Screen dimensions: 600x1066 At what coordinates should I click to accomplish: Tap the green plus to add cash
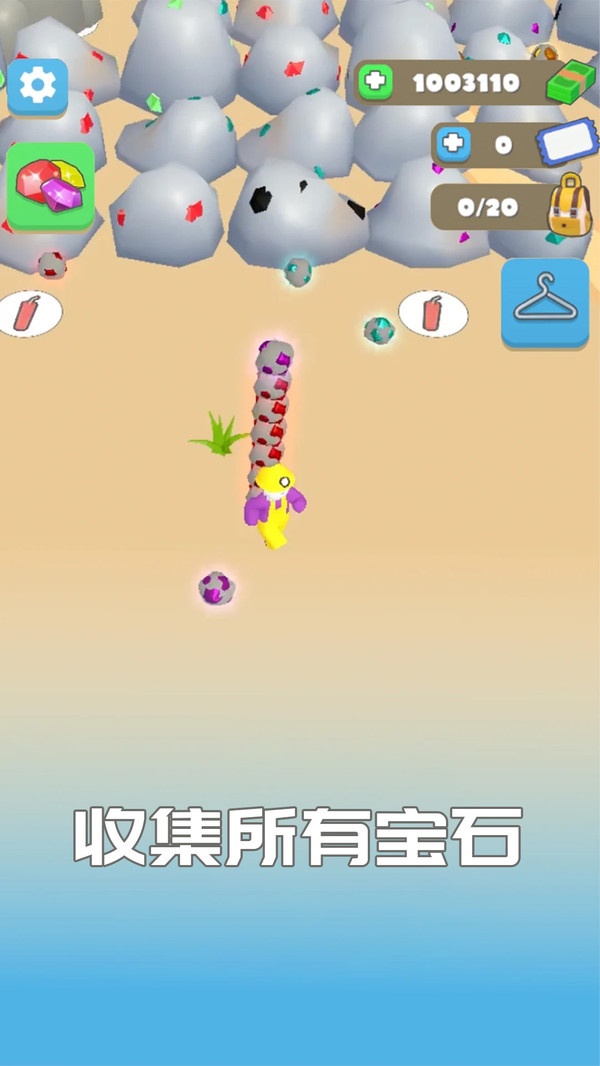pos(376,83)
